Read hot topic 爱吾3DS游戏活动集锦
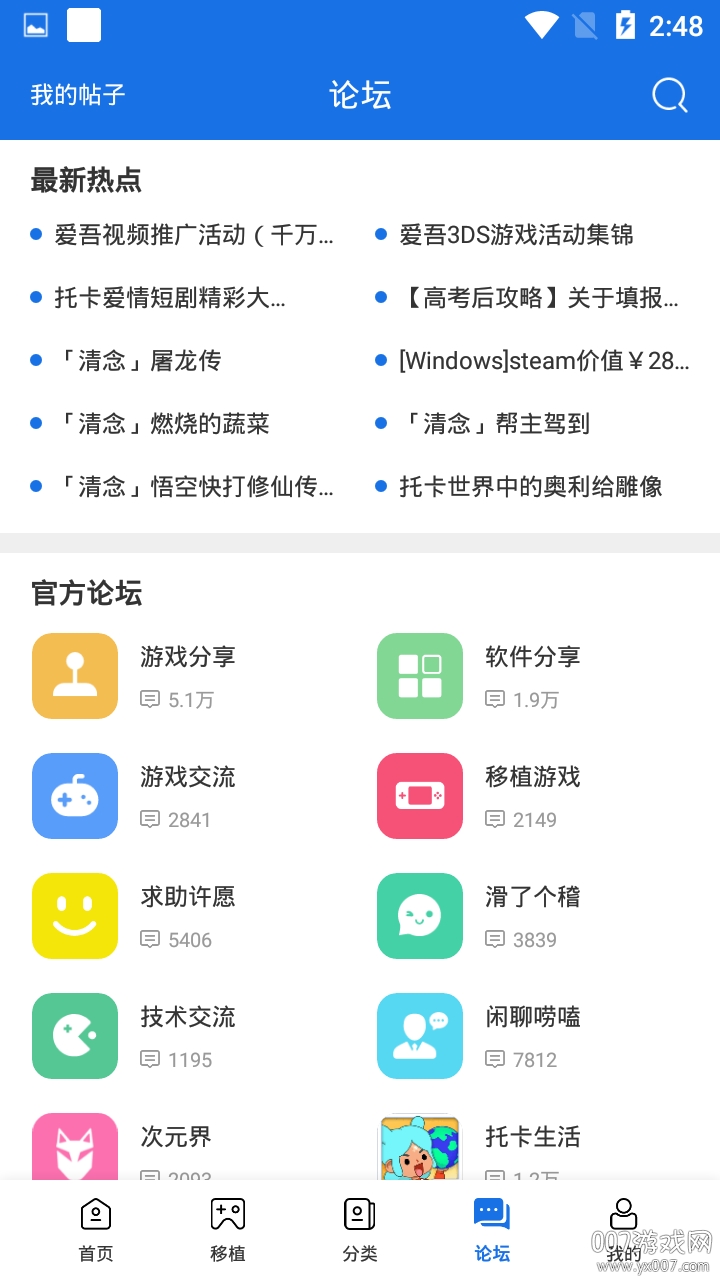 pos(516,235)
